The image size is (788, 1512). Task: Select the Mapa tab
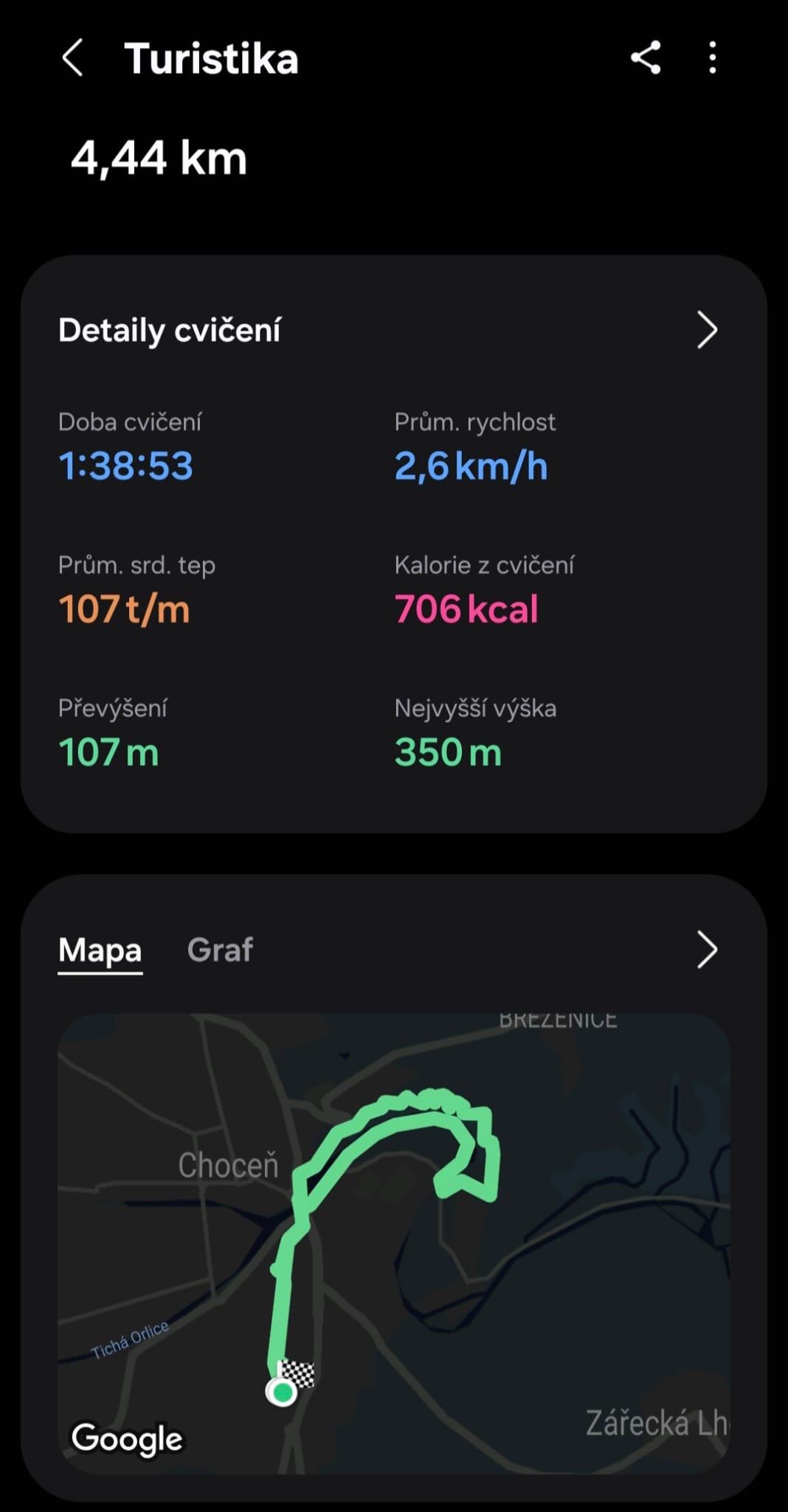(x=100, y=949)
